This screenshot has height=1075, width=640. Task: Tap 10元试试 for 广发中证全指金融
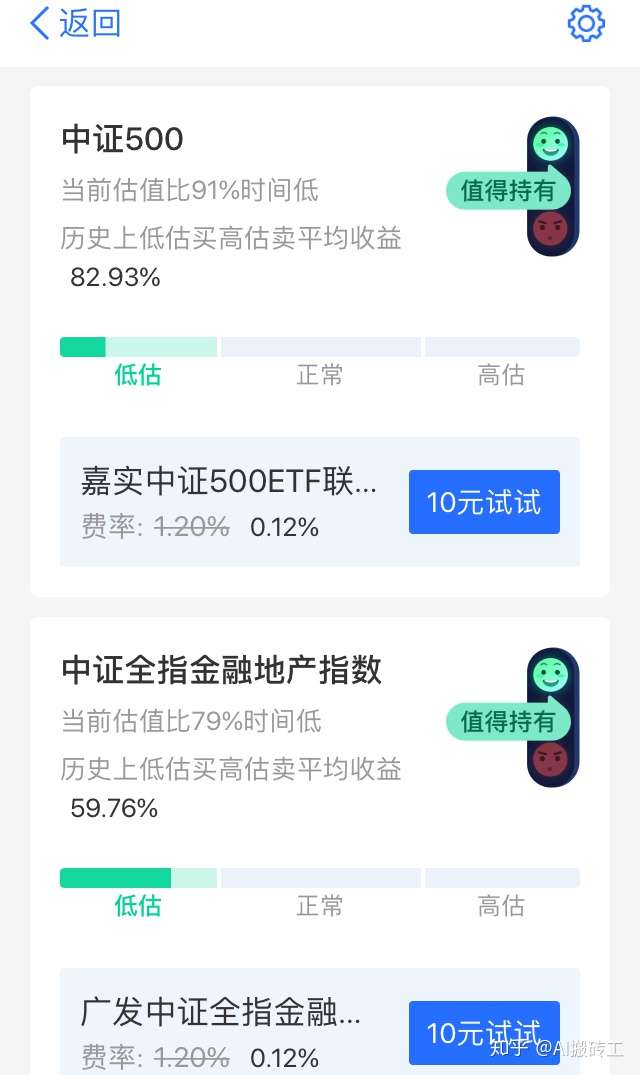[x=484, y=1032]
